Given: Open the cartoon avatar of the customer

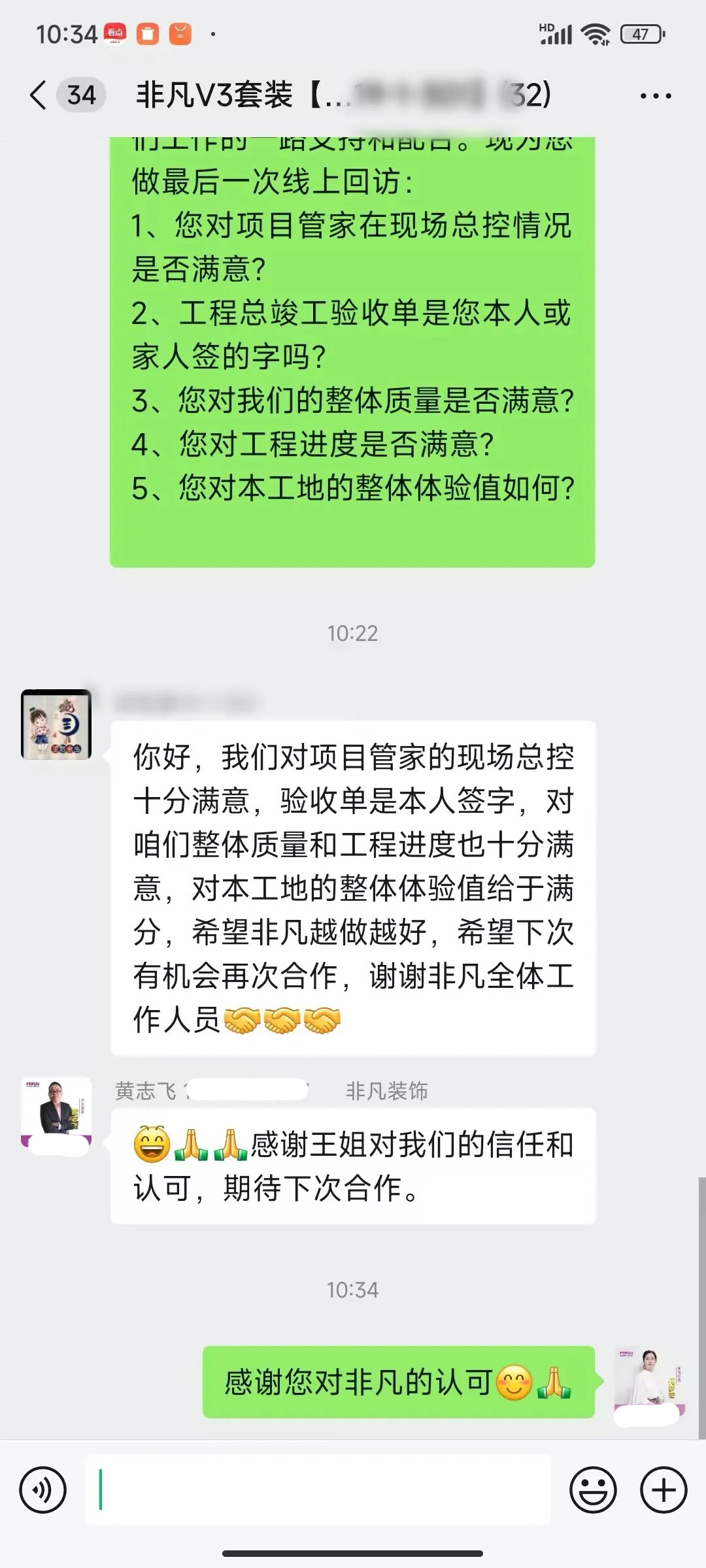Looking at the screenshot, I should pyautogui.click(x=56, y=724).
